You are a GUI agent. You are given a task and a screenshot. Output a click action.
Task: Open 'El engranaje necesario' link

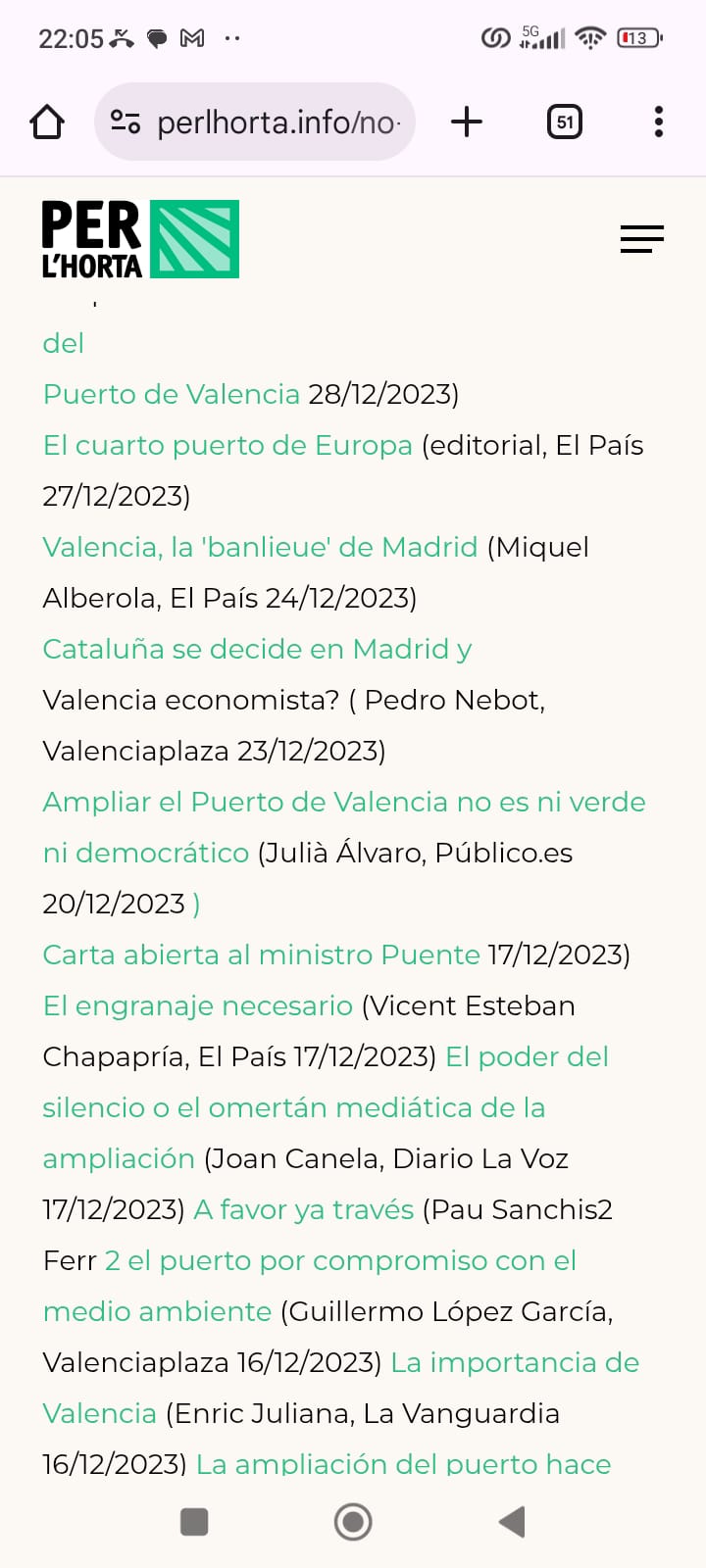(x=197, y=1005)
